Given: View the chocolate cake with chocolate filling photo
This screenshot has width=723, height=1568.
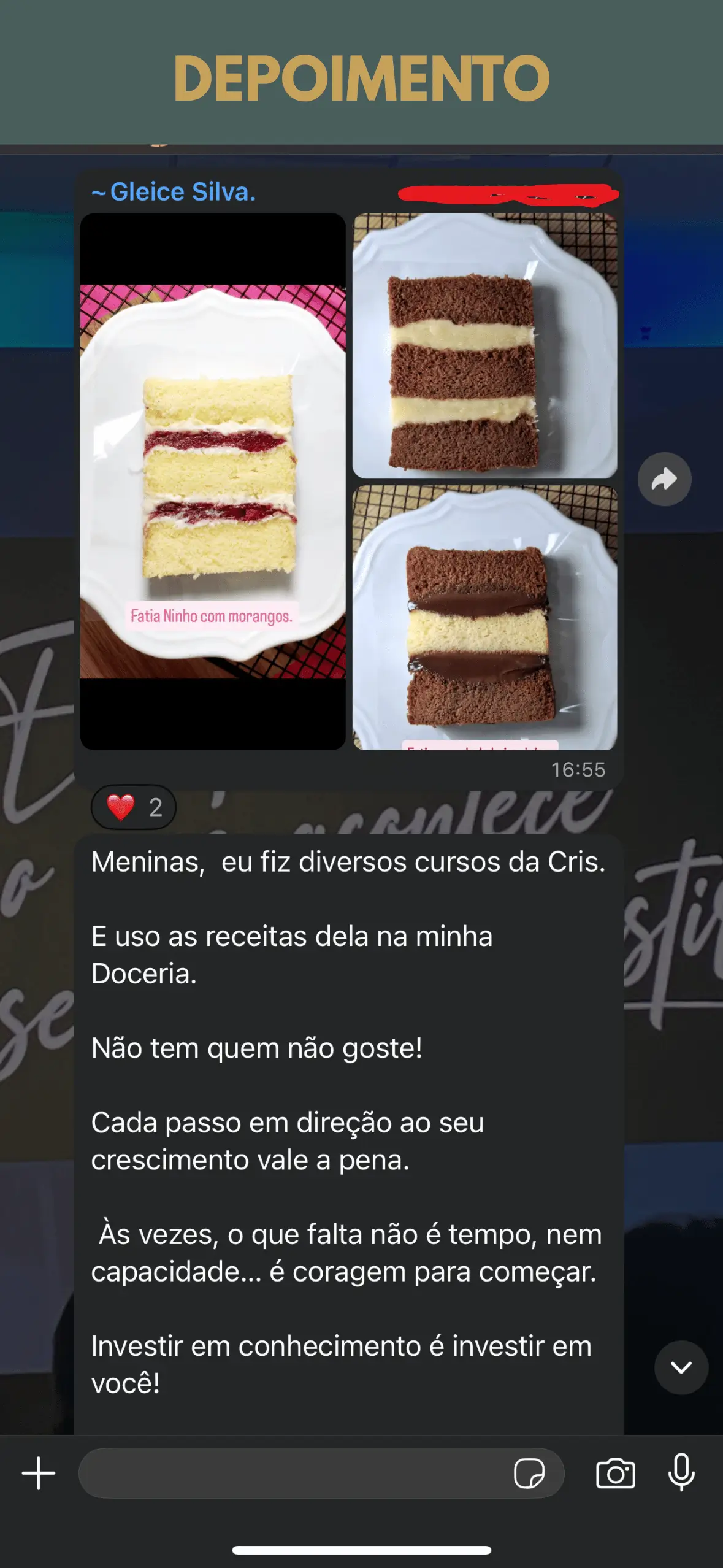Looking at the screenshot, I should (x=484, y=618).
